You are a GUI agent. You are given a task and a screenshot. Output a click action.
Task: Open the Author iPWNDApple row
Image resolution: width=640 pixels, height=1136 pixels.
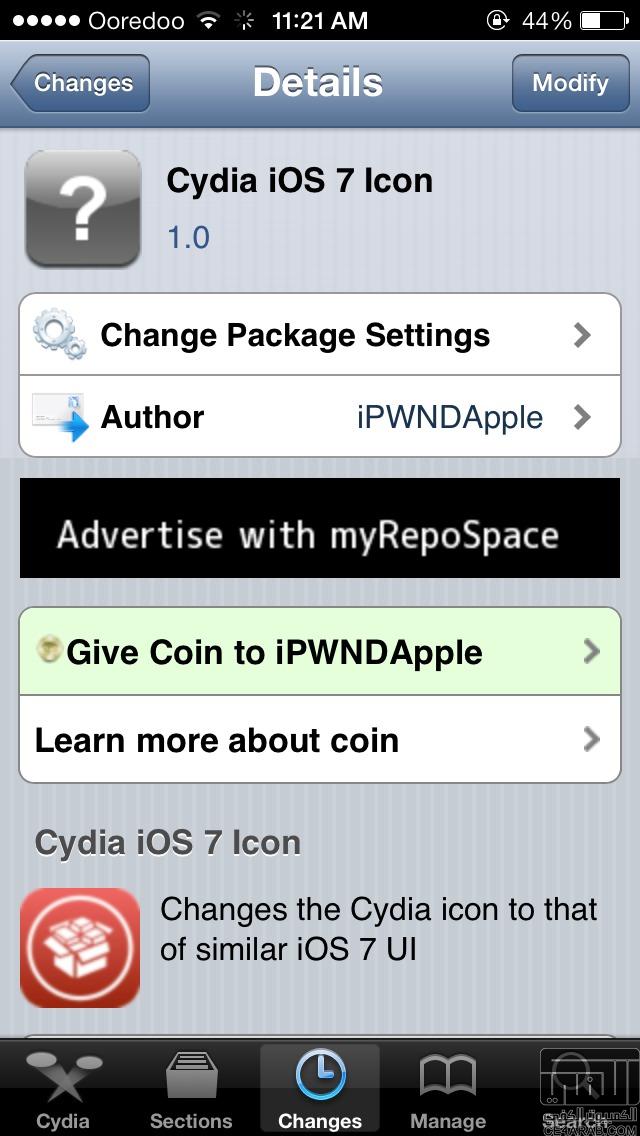click(x=320, y=417)
